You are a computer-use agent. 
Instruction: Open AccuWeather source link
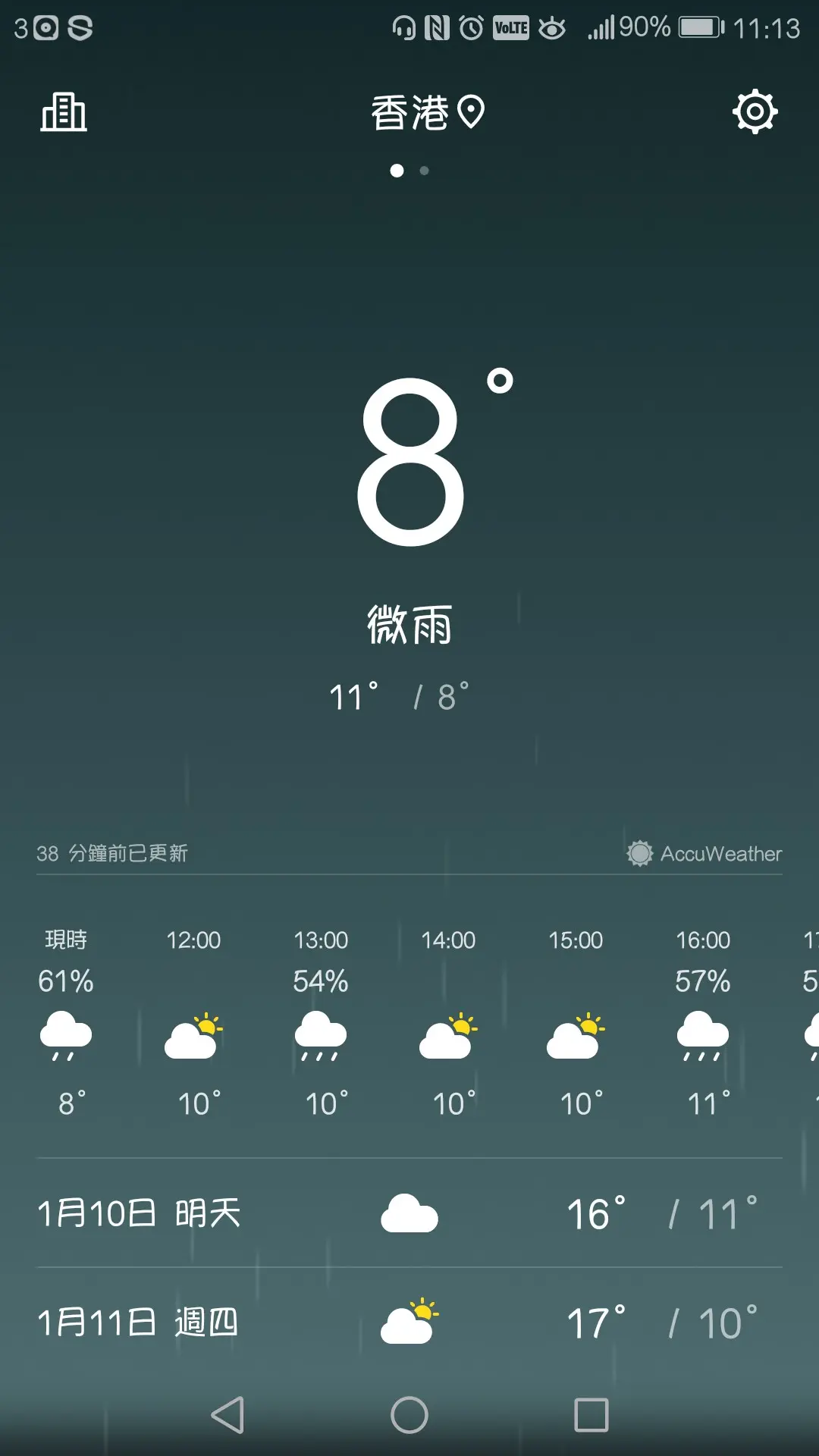click(x=704, y=854)
